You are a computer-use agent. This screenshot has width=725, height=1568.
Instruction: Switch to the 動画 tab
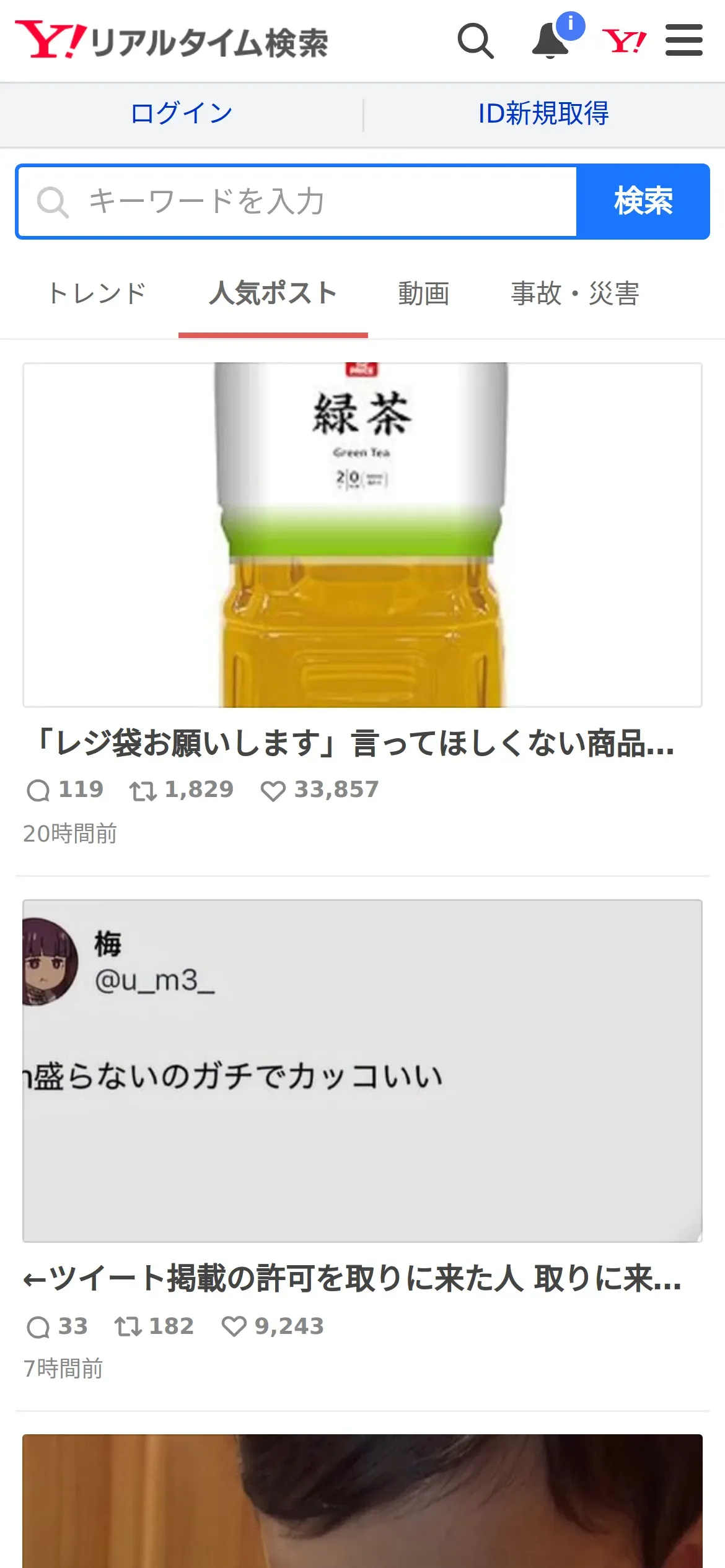[x=424, y=294]
